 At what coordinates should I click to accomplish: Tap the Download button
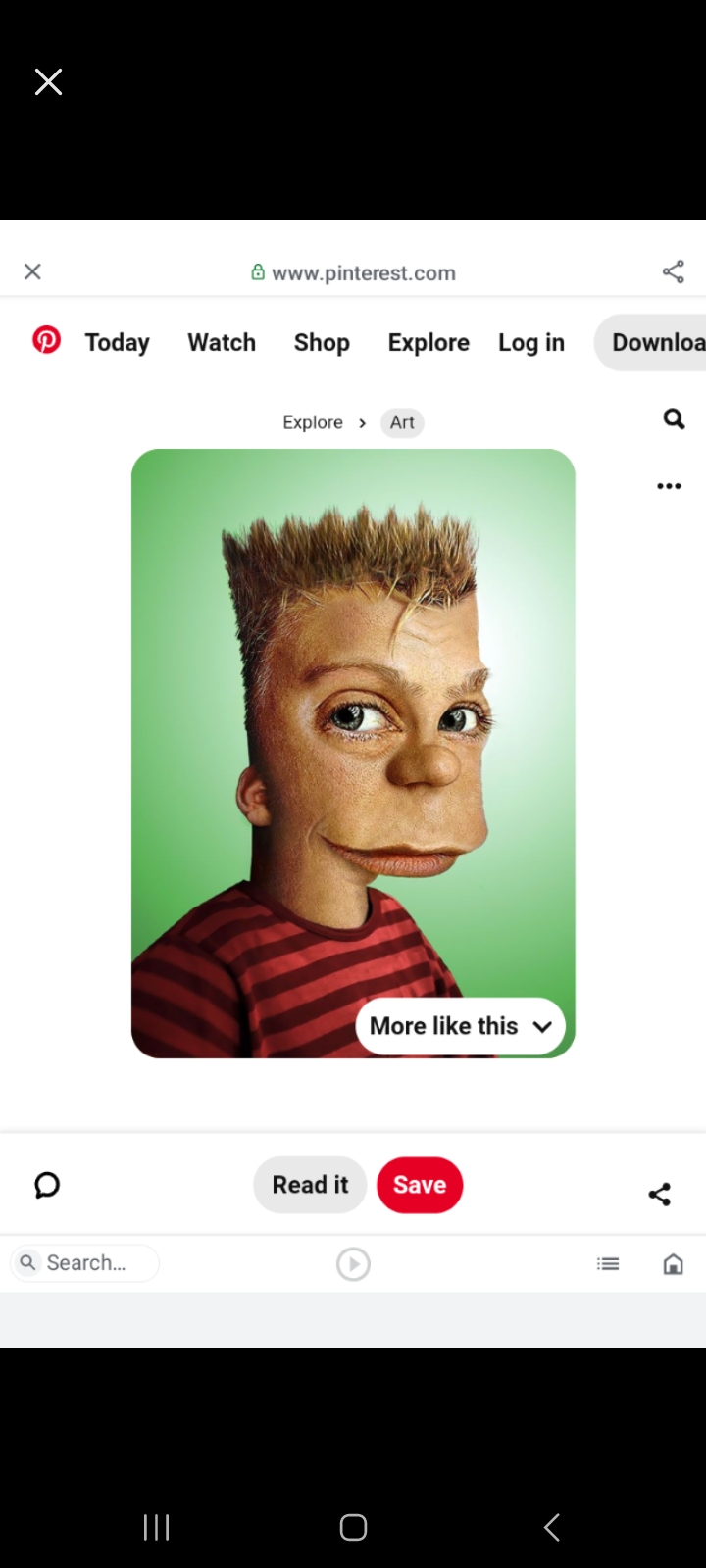click(x=652, y=342)
